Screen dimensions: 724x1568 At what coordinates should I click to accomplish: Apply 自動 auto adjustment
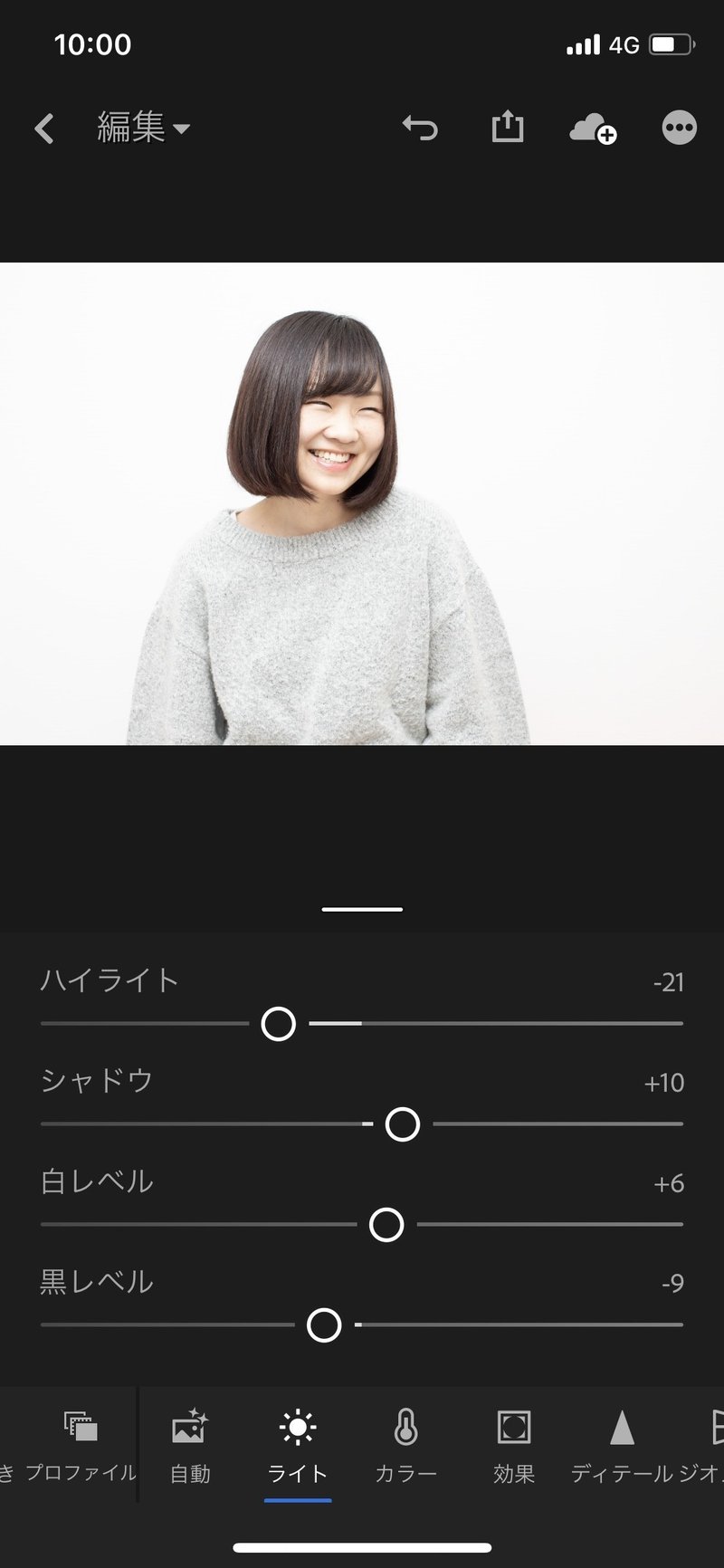(x=190, y=1447)
